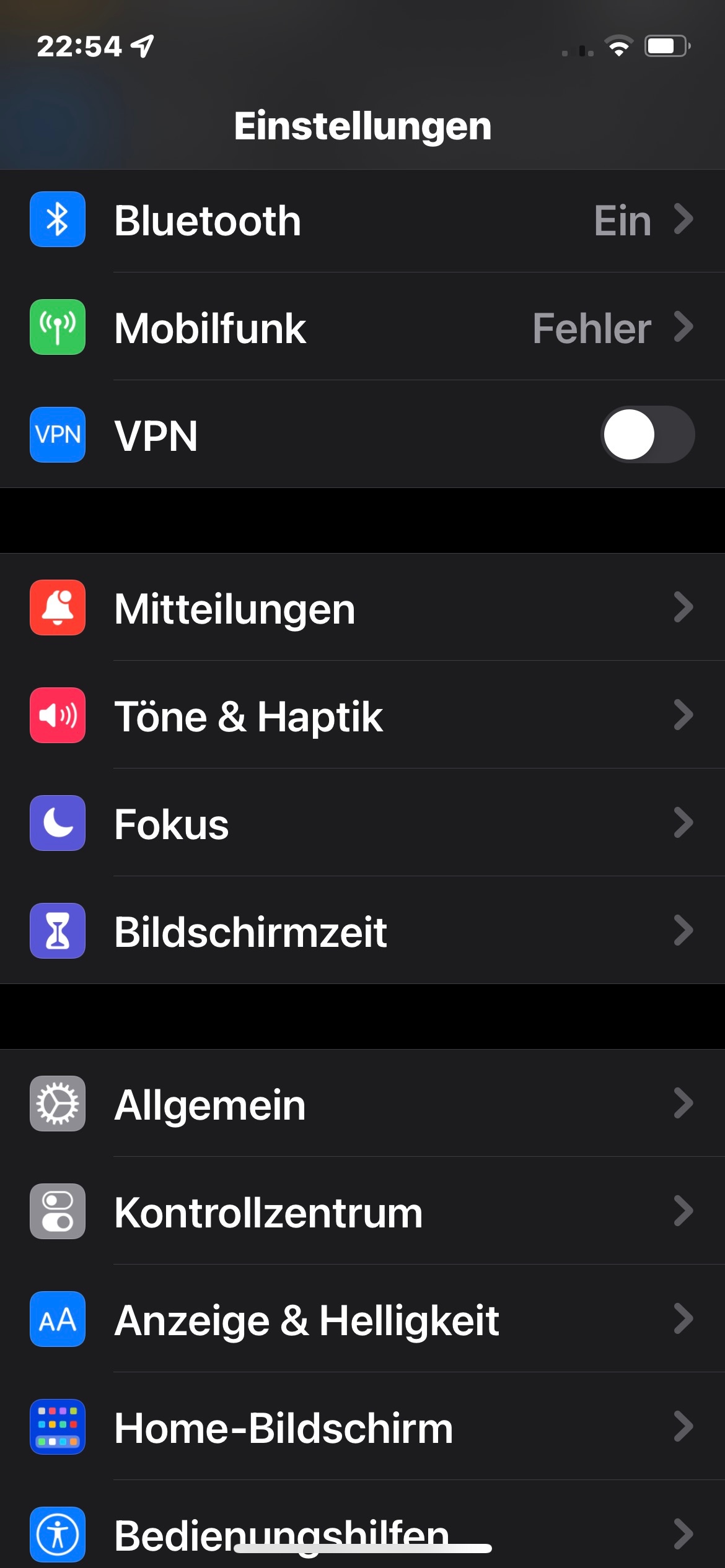The width and height of the screenshot is (725, 1568).
Task: Open Anzeige & Helligkeit
Action: 362,1320
